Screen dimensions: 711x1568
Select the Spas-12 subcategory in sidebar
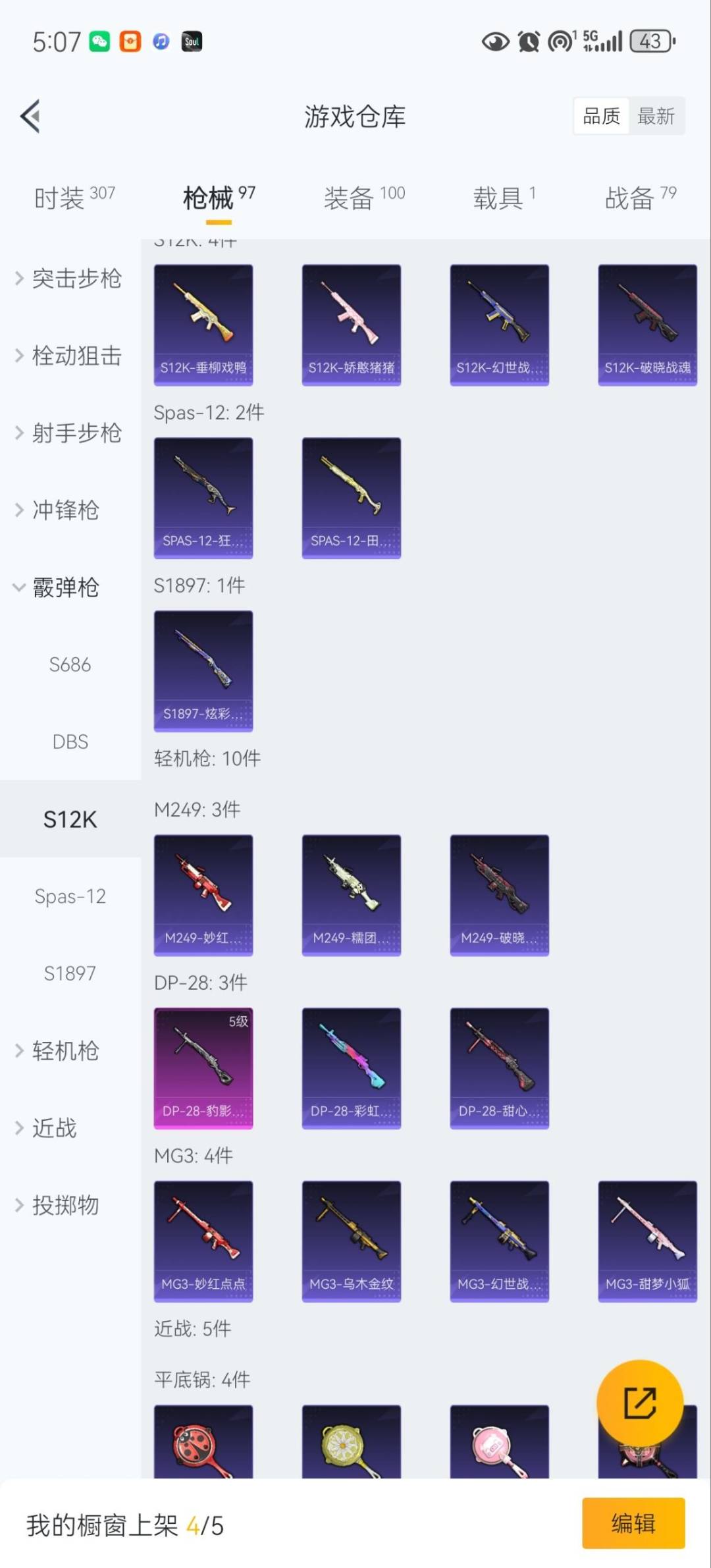click(x=70, y=896)
